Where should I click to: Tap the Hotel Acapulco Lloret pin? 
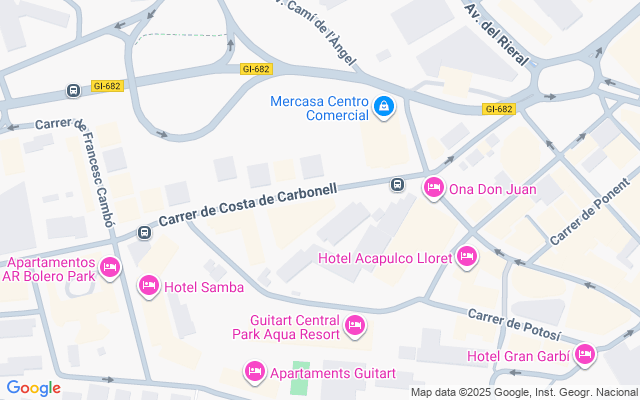(466, 258)
